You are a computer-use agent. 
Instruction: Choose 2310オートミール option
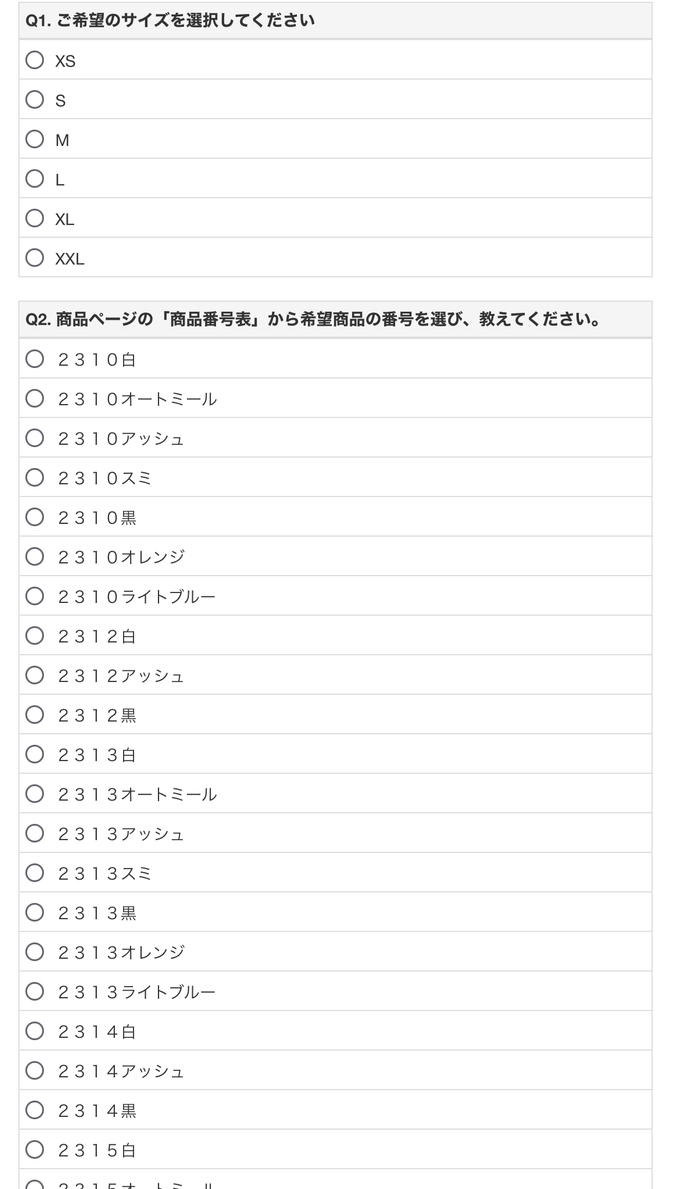[35, 398]
